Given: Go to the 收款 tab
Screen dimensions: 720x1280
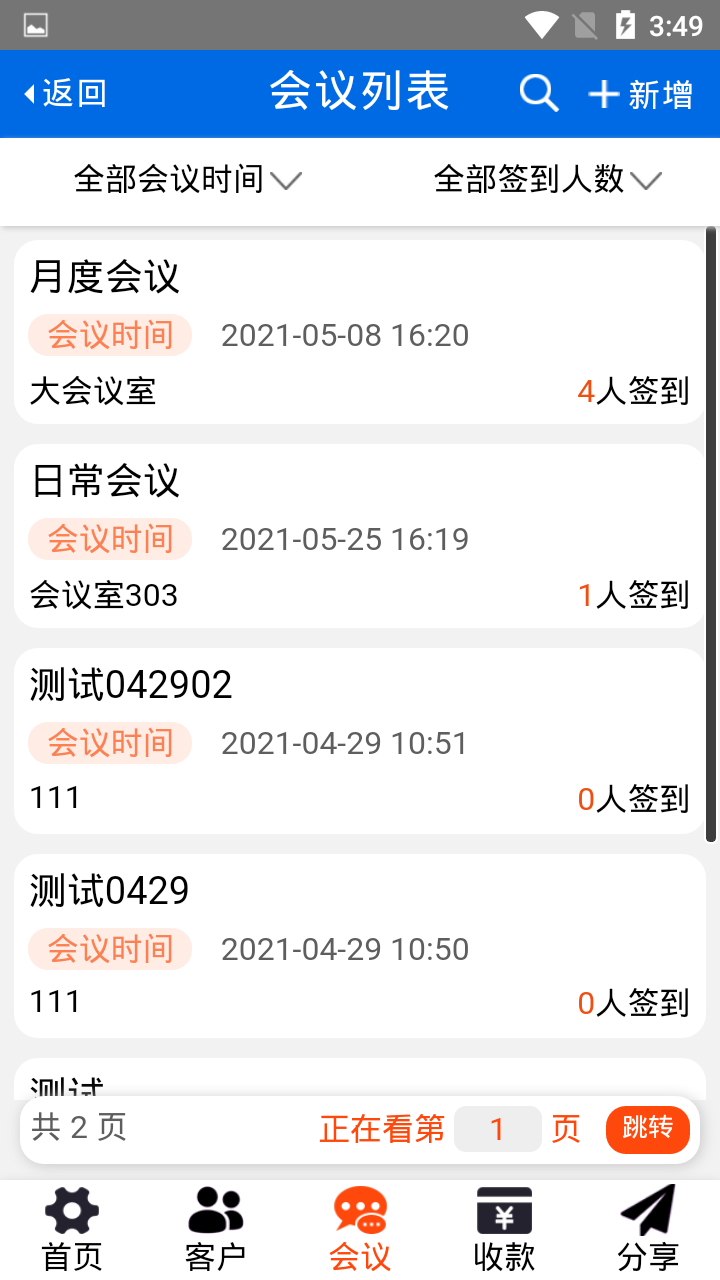Looking at the screenshot, I should [x=504, y=1230].
